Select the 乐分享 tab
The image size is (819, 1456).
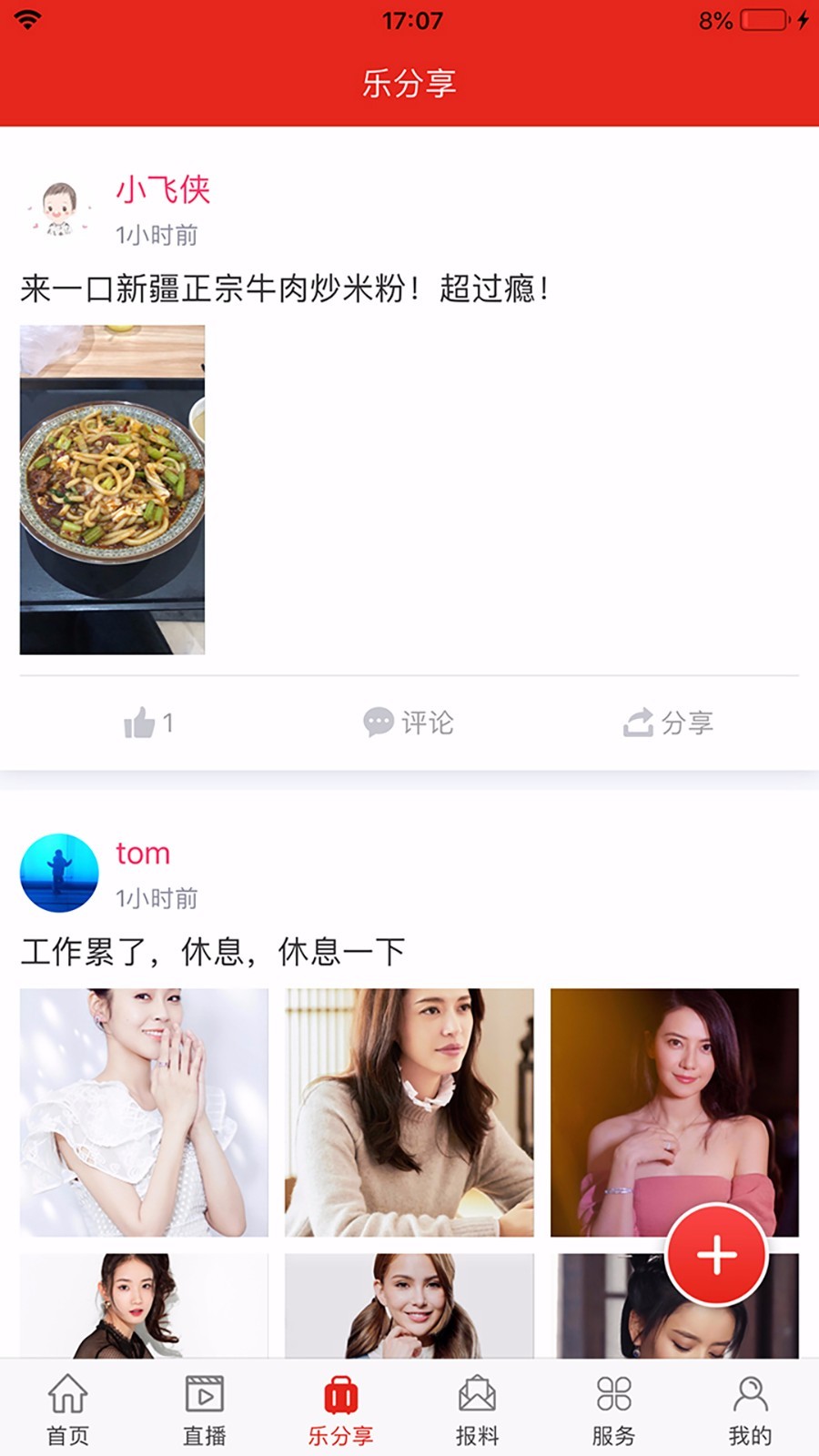click(341, 1410)
